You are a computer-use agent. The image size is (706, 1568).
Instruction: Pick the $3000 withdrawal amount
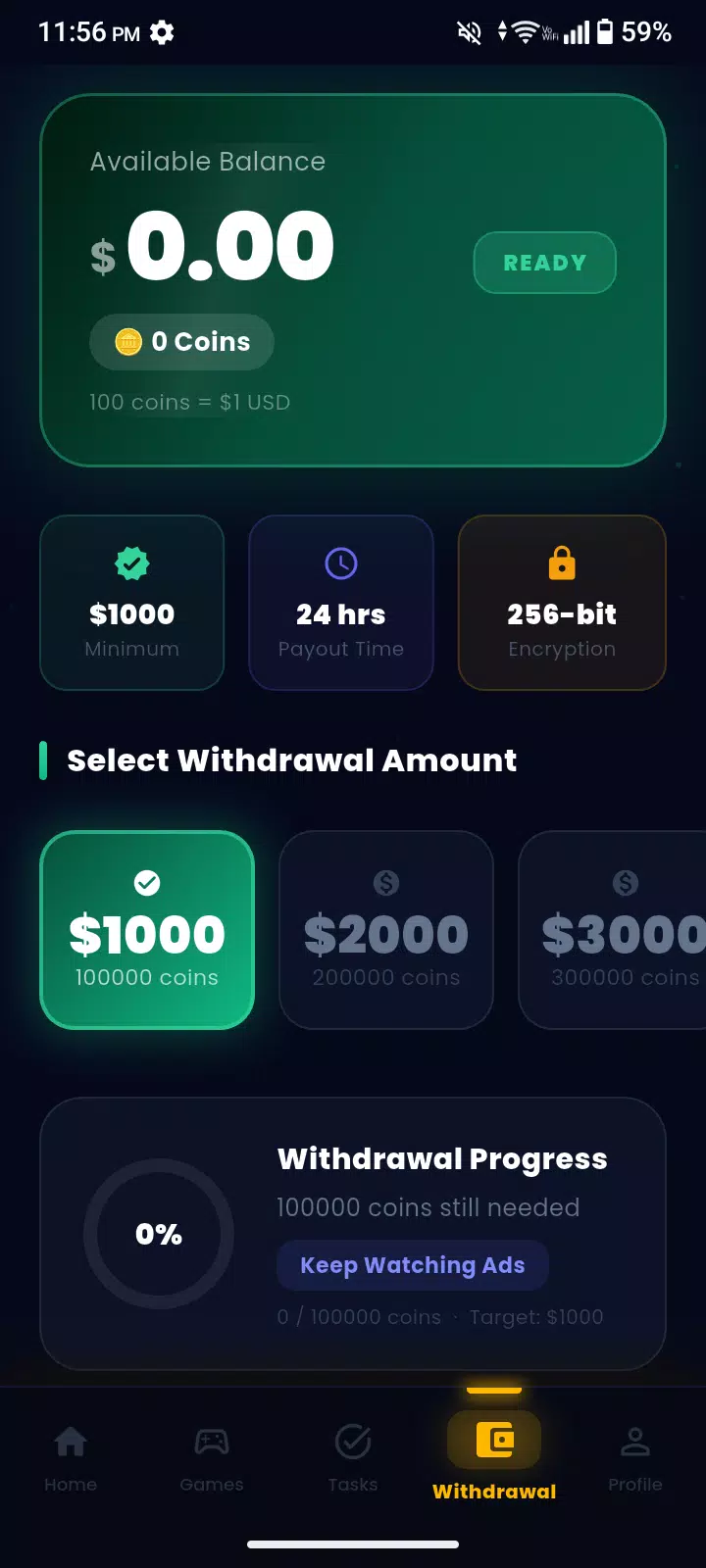(613, 930)
